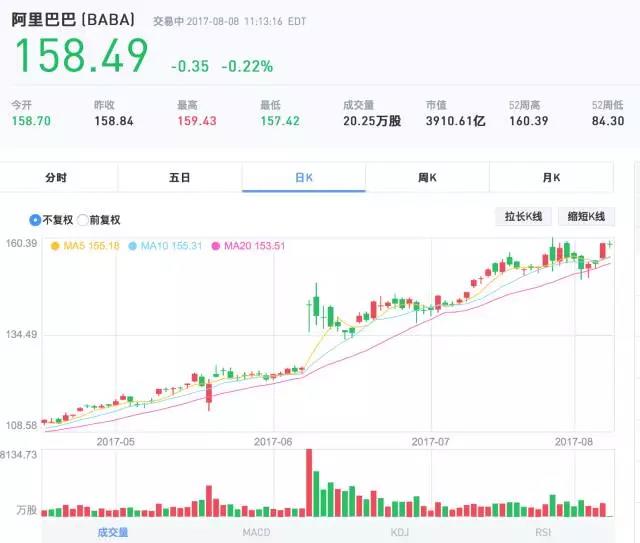The image size is (640, 543).
Task: Tap the 拉长K线 button
Action: click(522, 216)
